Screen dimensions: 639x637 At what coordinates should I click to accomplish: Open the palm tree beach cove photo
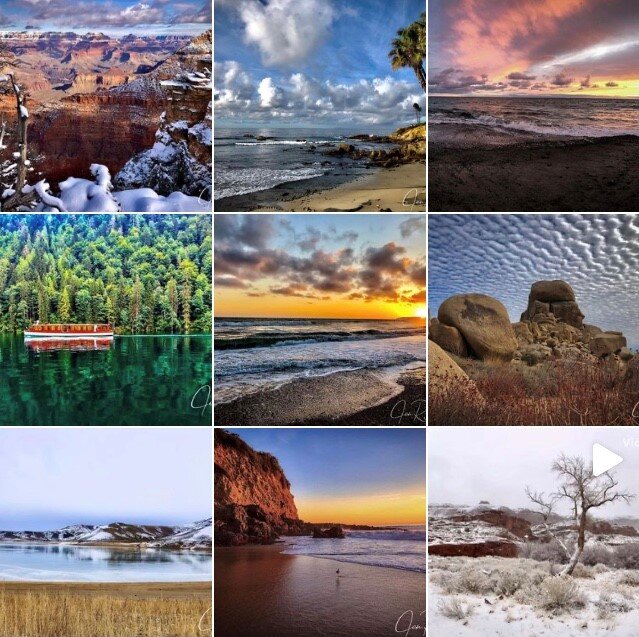point(319,105)
